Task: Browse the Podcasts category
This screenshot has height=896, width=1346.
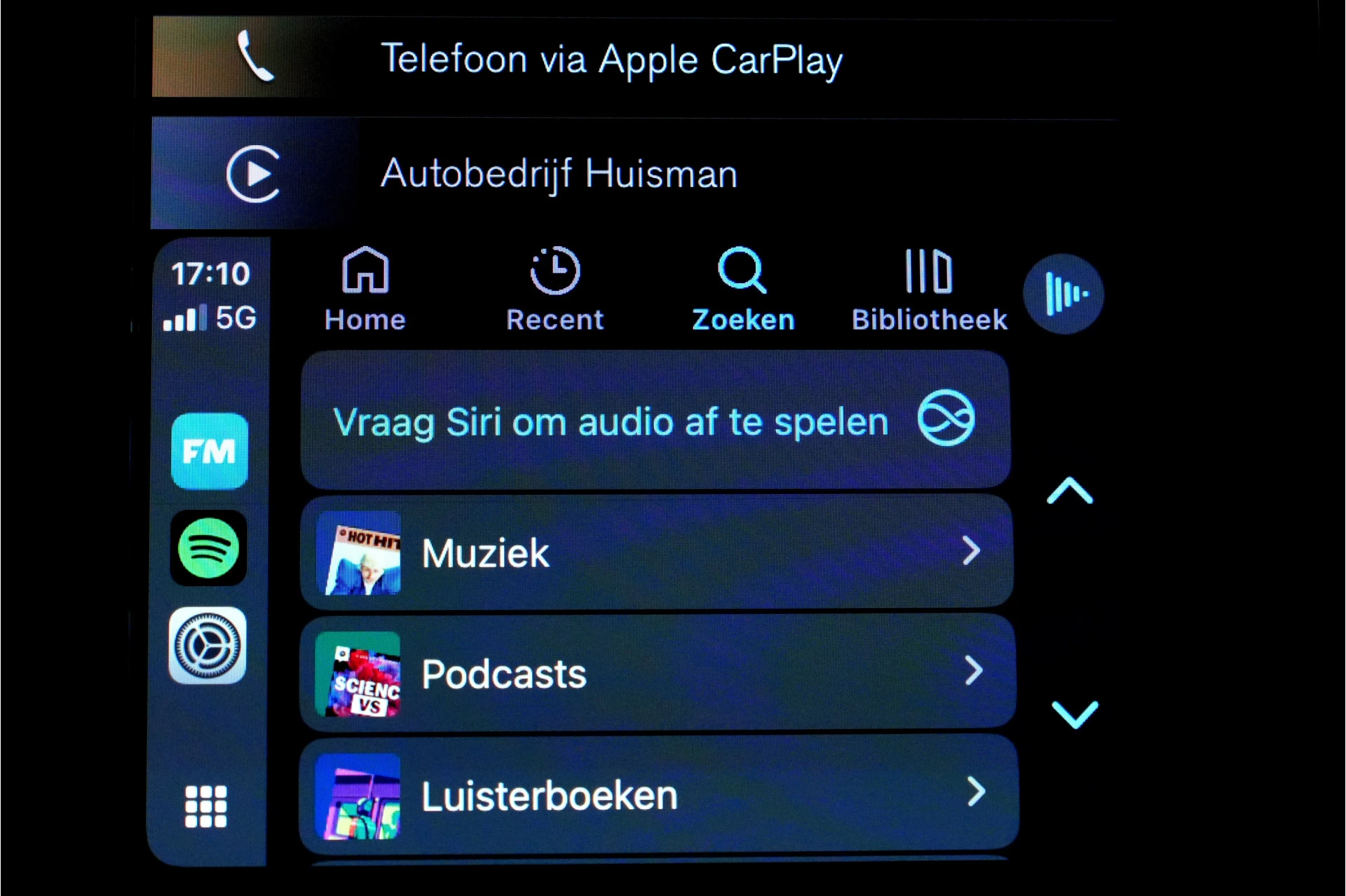Action: click(656, 673)
